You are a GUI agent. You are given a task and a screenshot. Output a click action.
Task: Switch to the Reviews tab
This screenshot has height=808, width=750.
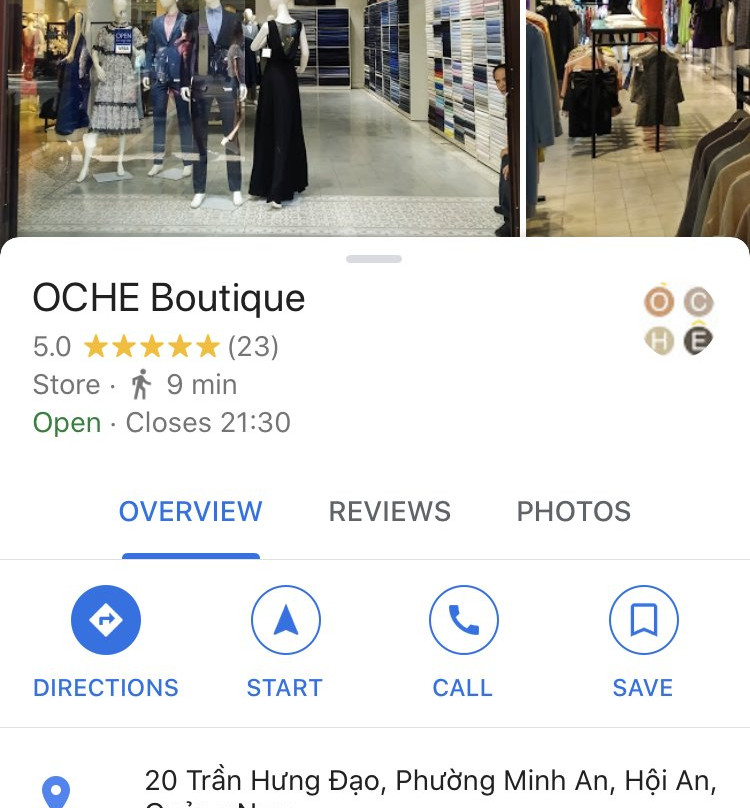click(389, 512)
